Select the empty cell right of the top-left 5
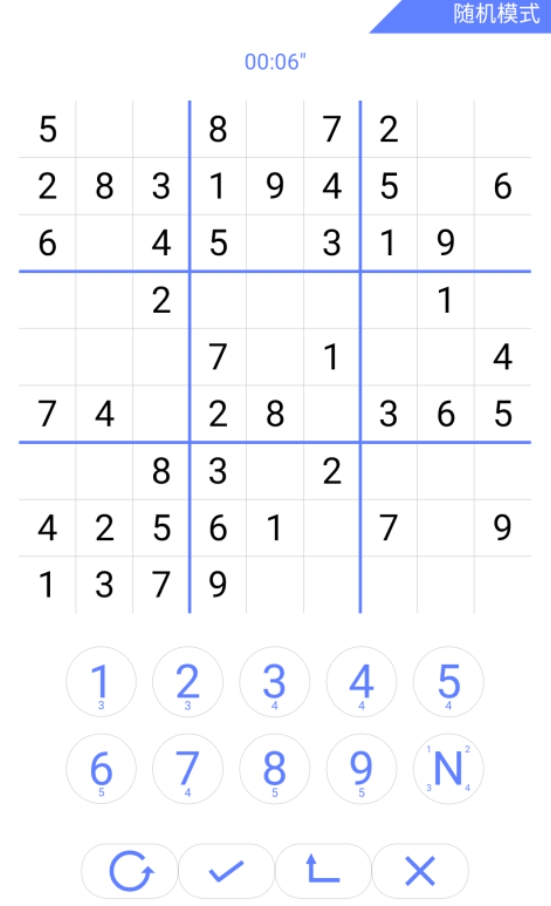The width and height of the screenshot is (551, 906). tap(104, 129)
